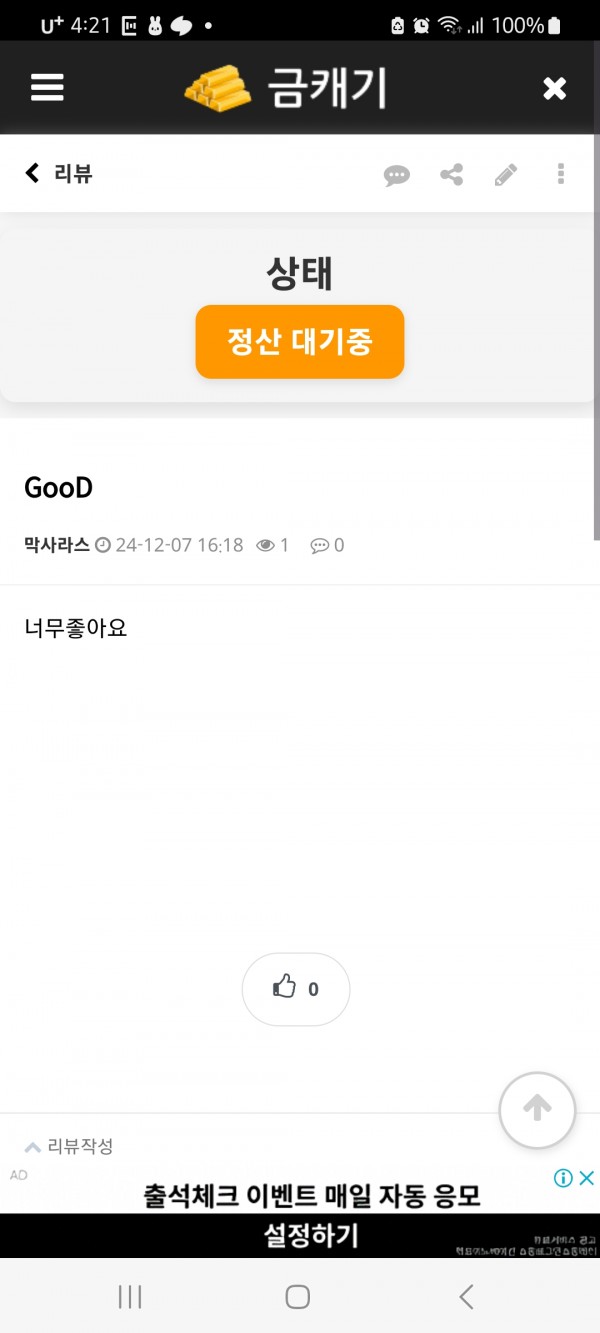The image size is (600, 1333).
Task: Expand the 리뷰작성 section
Action: click(69, 1146)
